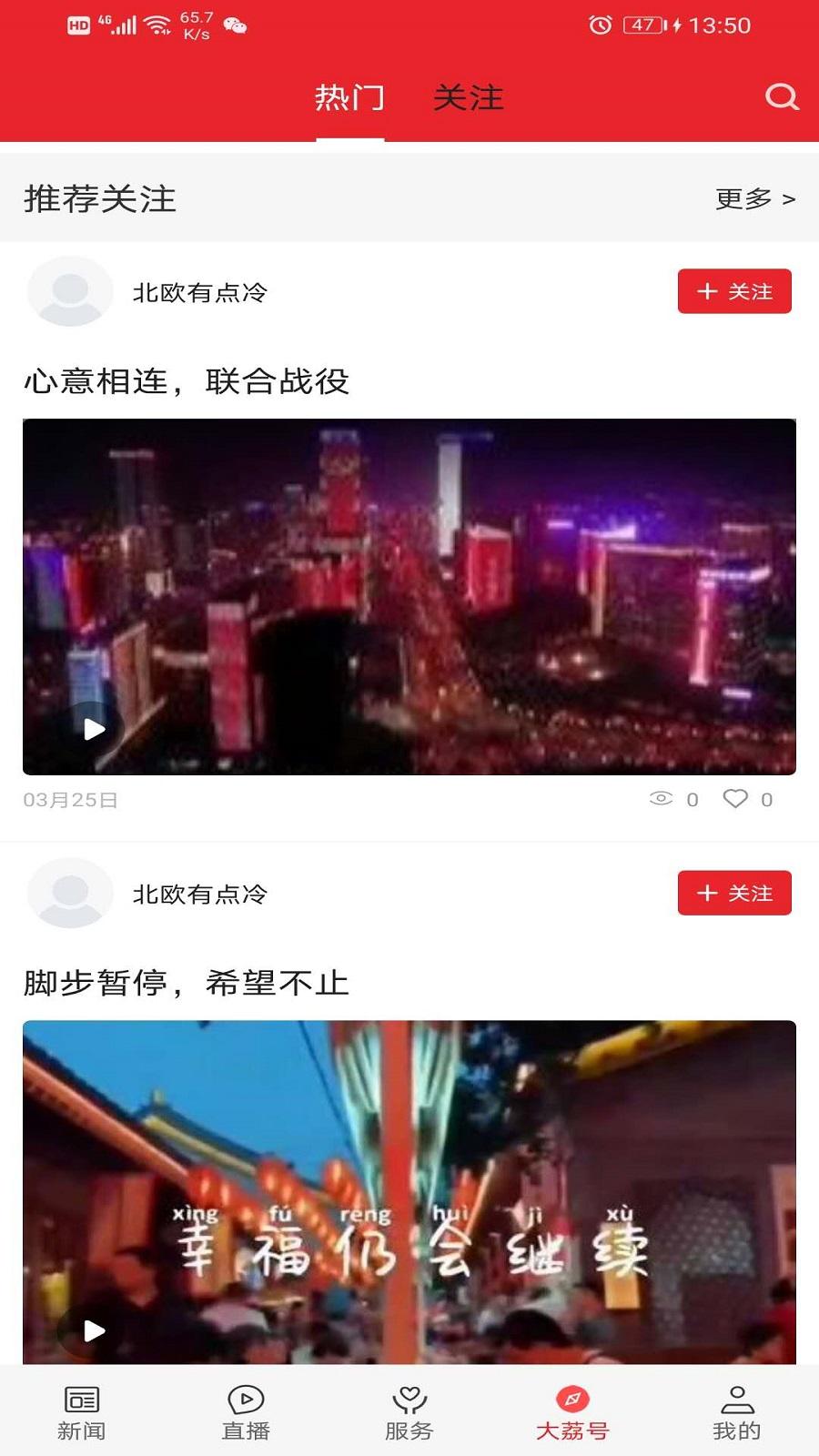The image size is (819, 1456).
Task: Open the article 心意相连，联合战役
Action: (x=186, y=379)
